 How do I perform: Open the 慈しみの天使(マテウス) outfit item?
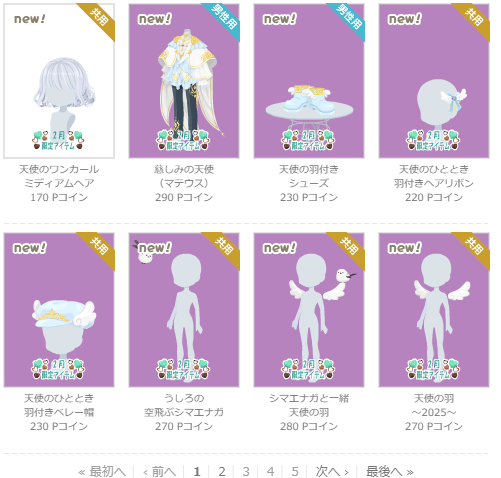[184, 81]
